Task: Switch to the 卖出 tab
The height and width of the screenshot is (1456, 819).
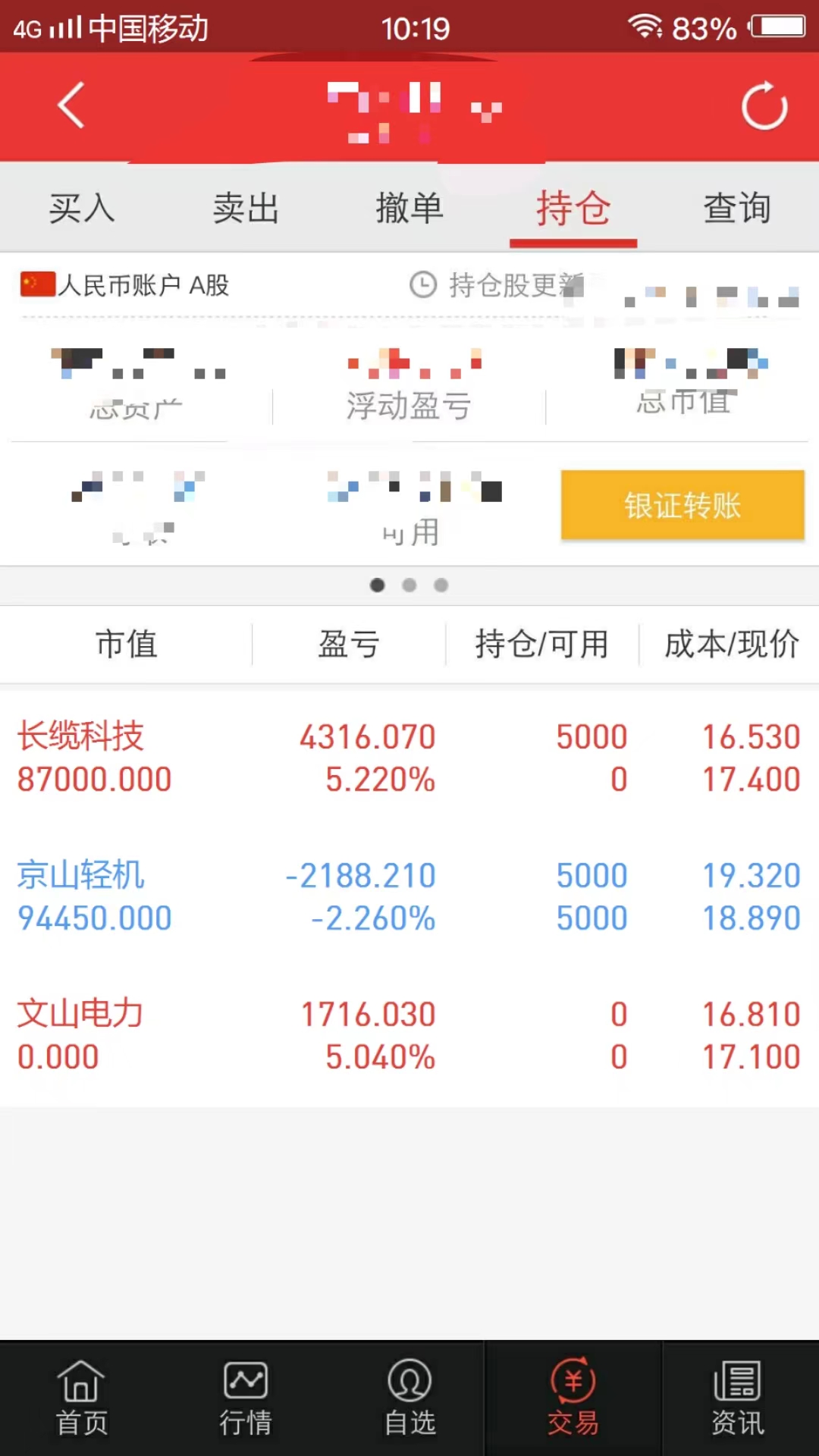Action: (246, 208)
